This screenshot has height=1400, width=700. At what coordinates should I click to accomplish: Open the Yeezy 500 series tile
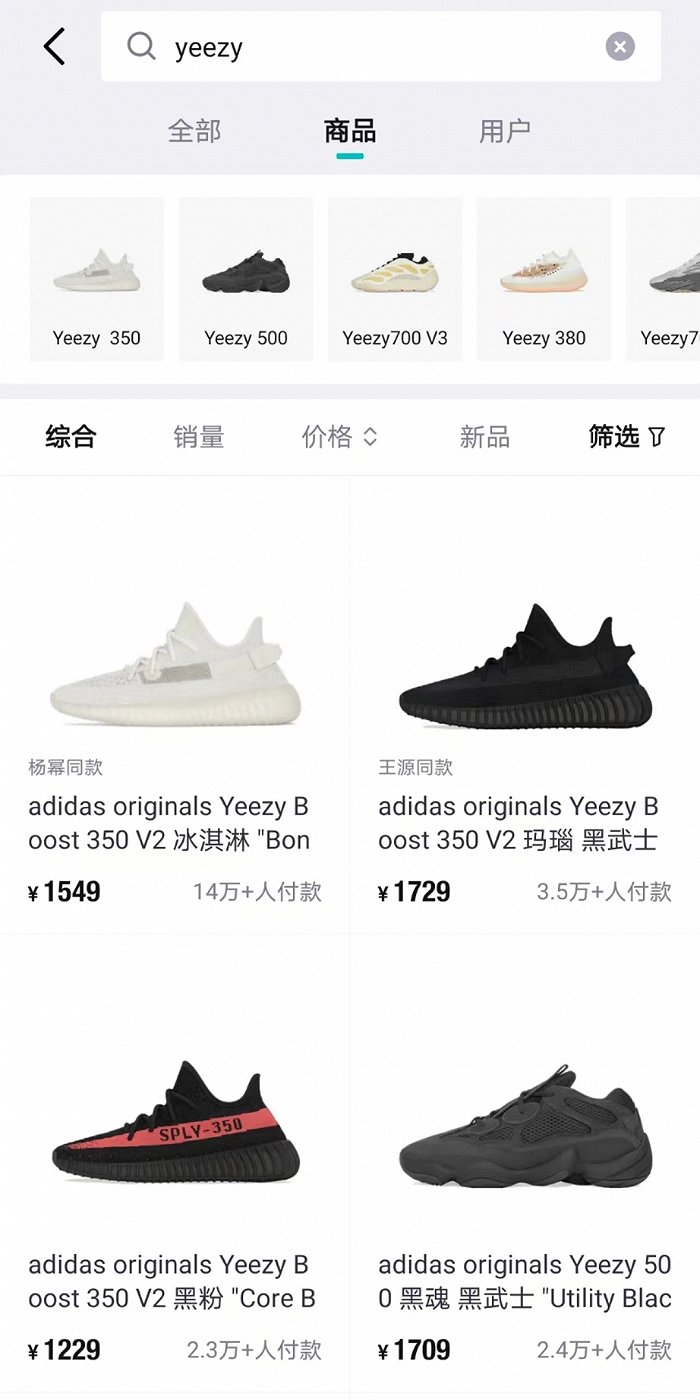(246, 279)
